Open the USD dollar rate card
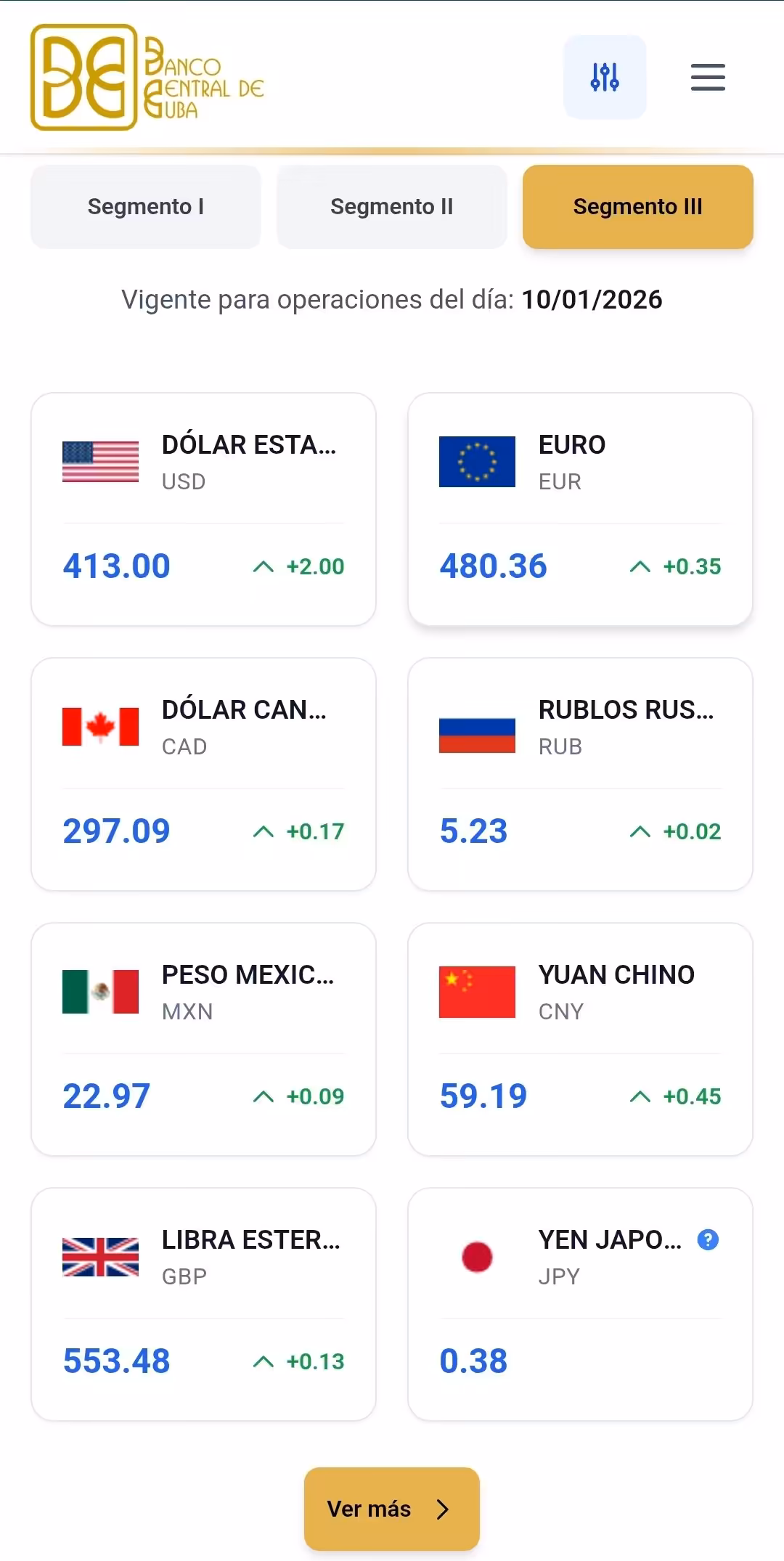 203,509
